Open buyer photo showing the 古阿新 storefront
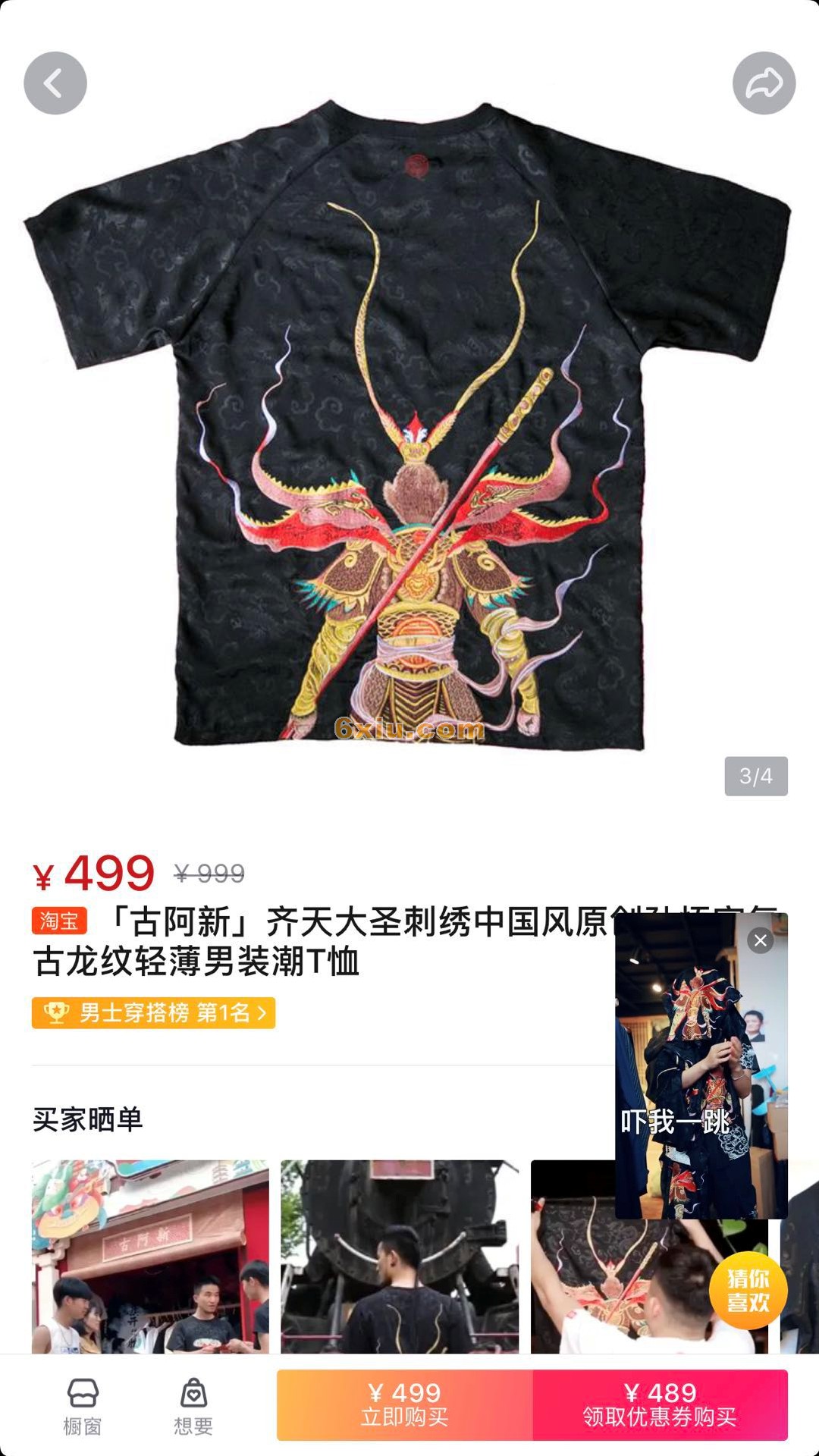819x1456 pixels. pyautogui.click(x=150, y=1256)
